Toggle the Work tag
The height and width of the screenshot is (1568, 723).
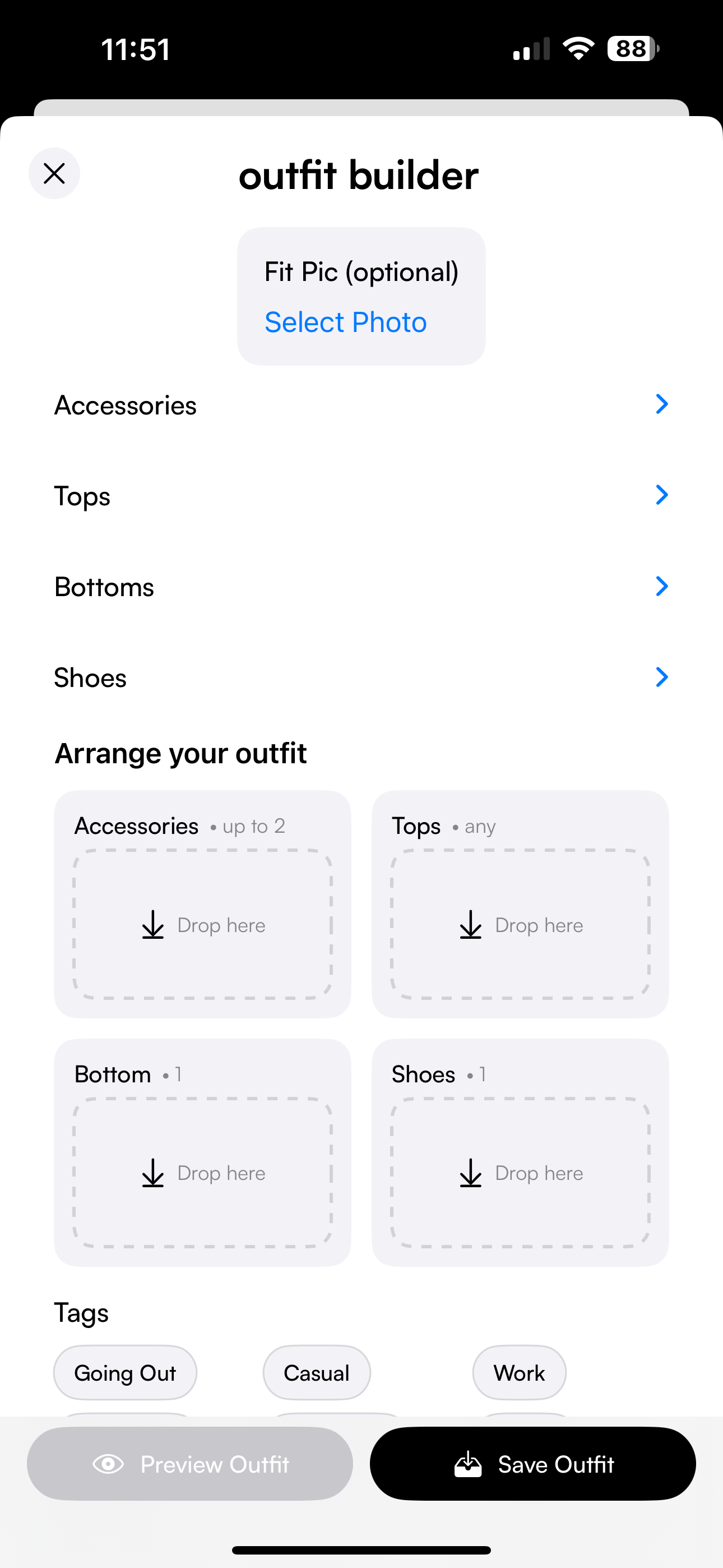(x=519, y=1373)
